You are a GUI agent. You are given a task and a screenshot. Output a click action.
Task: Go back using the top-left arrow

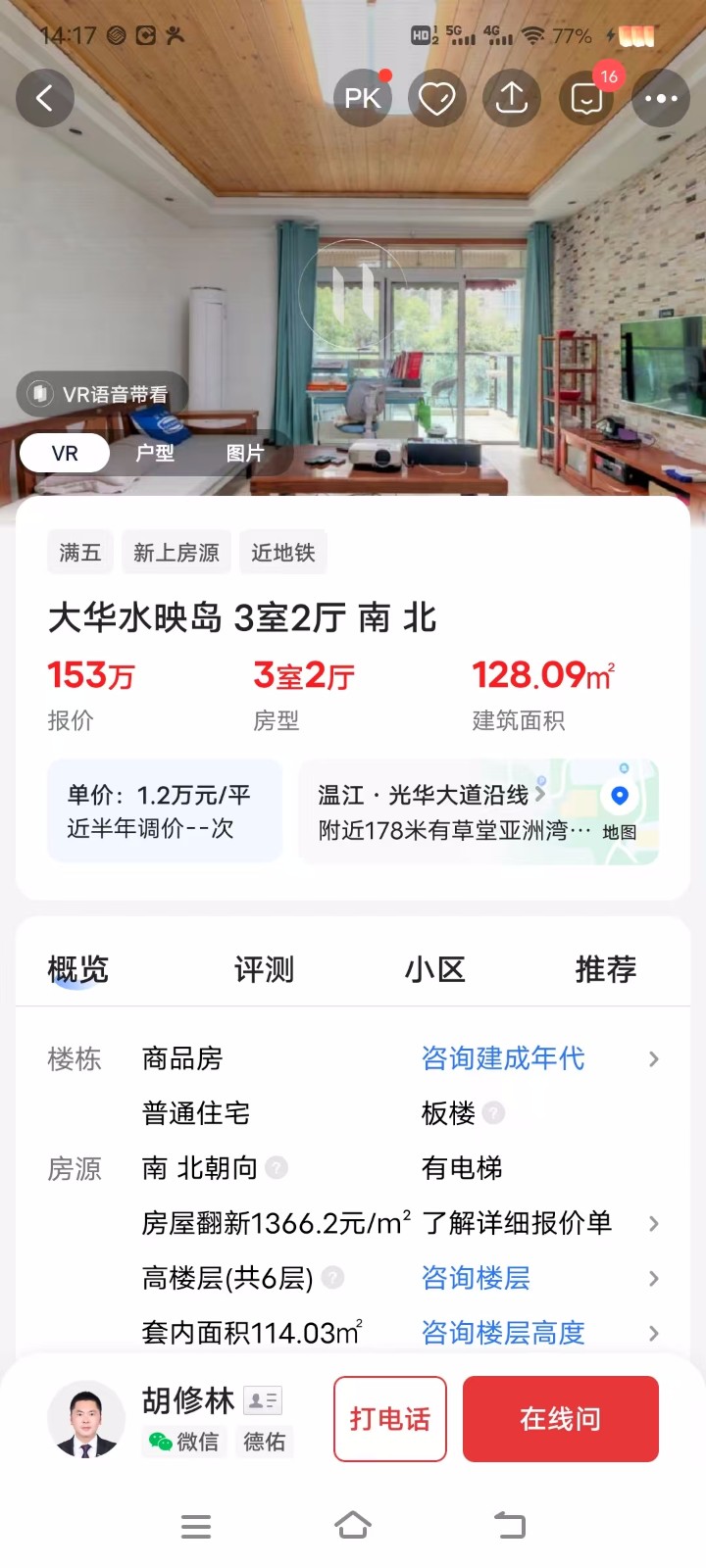[x=45, y=98]
